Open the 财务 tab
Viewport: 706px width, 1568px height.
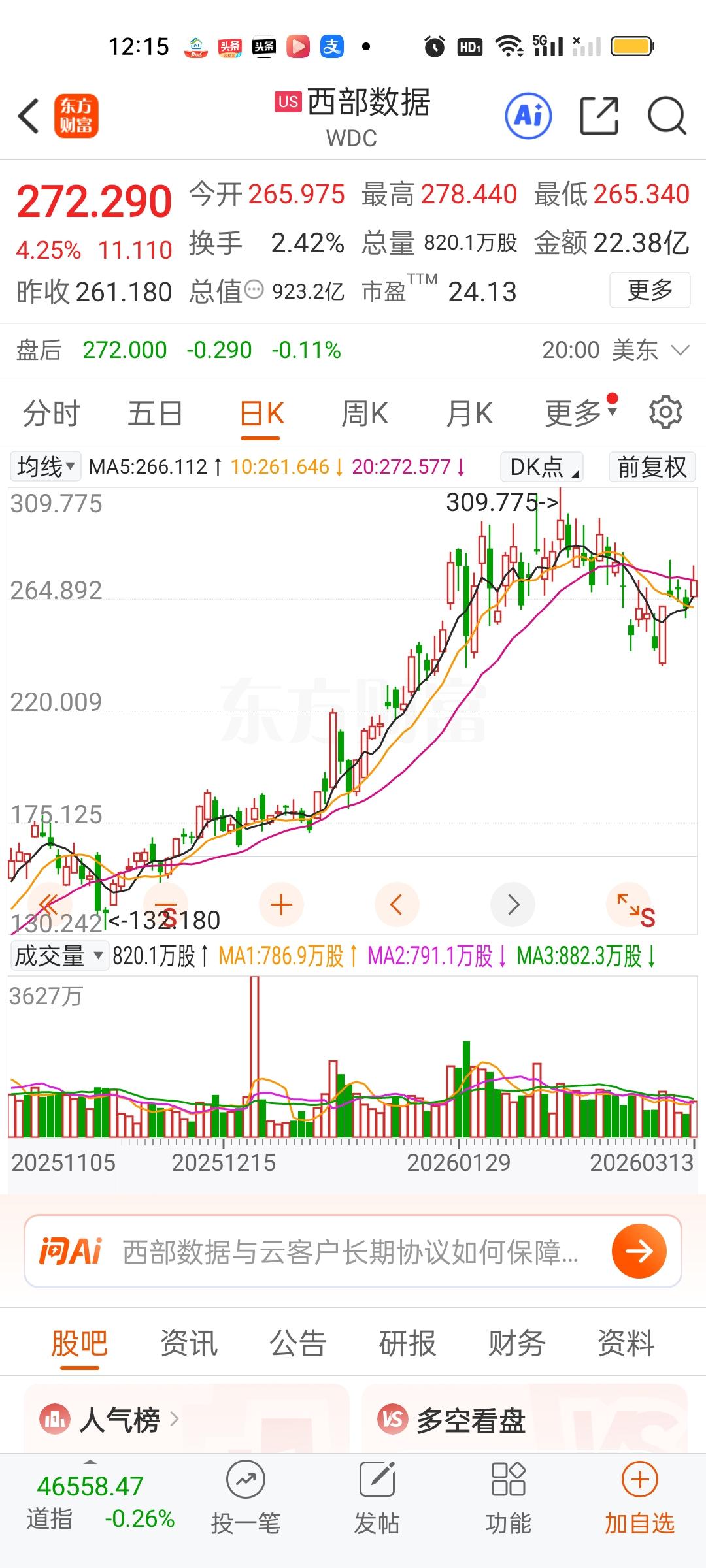point(517,1343)
